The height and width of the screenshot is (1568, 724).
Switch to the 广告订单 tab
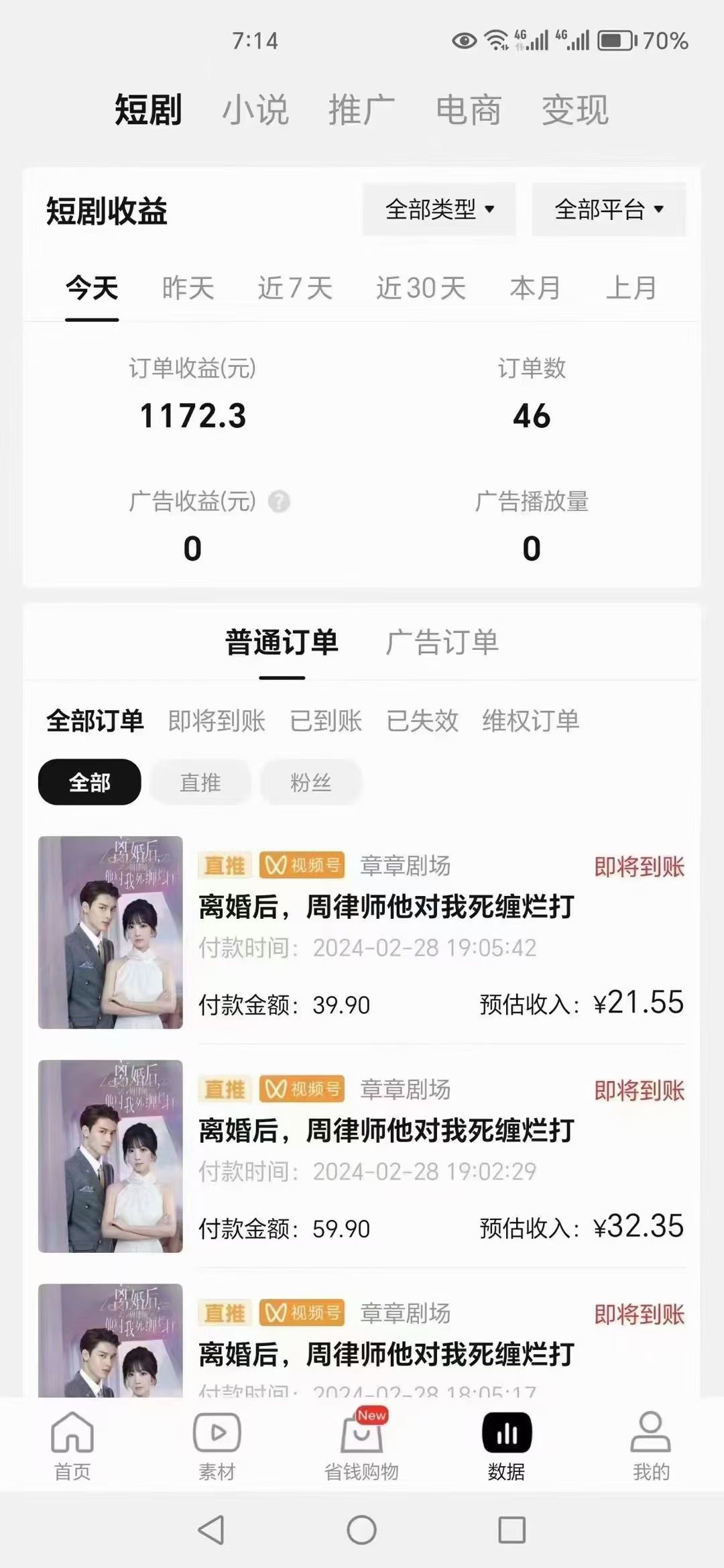pos(442,642)
